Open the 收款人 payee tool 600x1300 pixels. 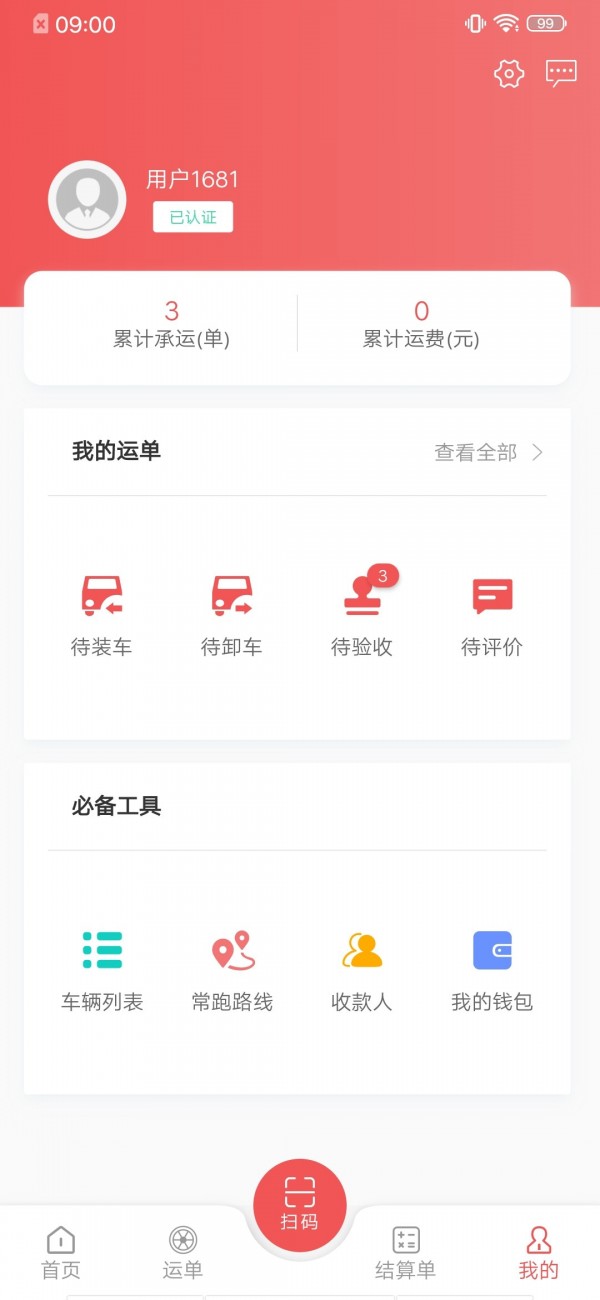361,971
